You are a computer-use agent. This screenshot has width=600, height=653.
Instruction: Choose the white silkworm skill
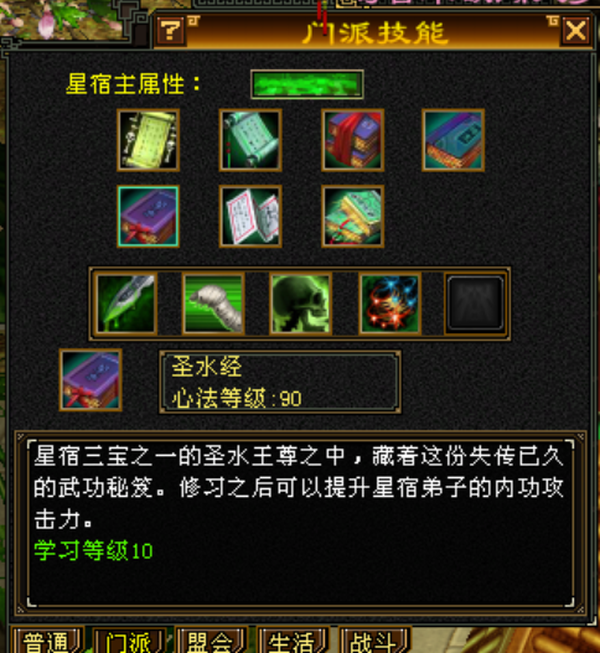pos(214,304)
